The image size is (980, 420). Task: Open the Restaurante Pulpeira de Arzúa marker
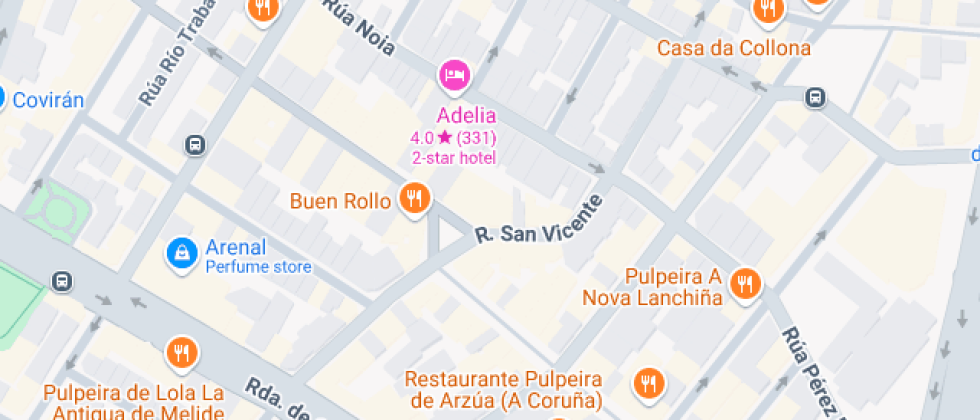tap(647, 382)
